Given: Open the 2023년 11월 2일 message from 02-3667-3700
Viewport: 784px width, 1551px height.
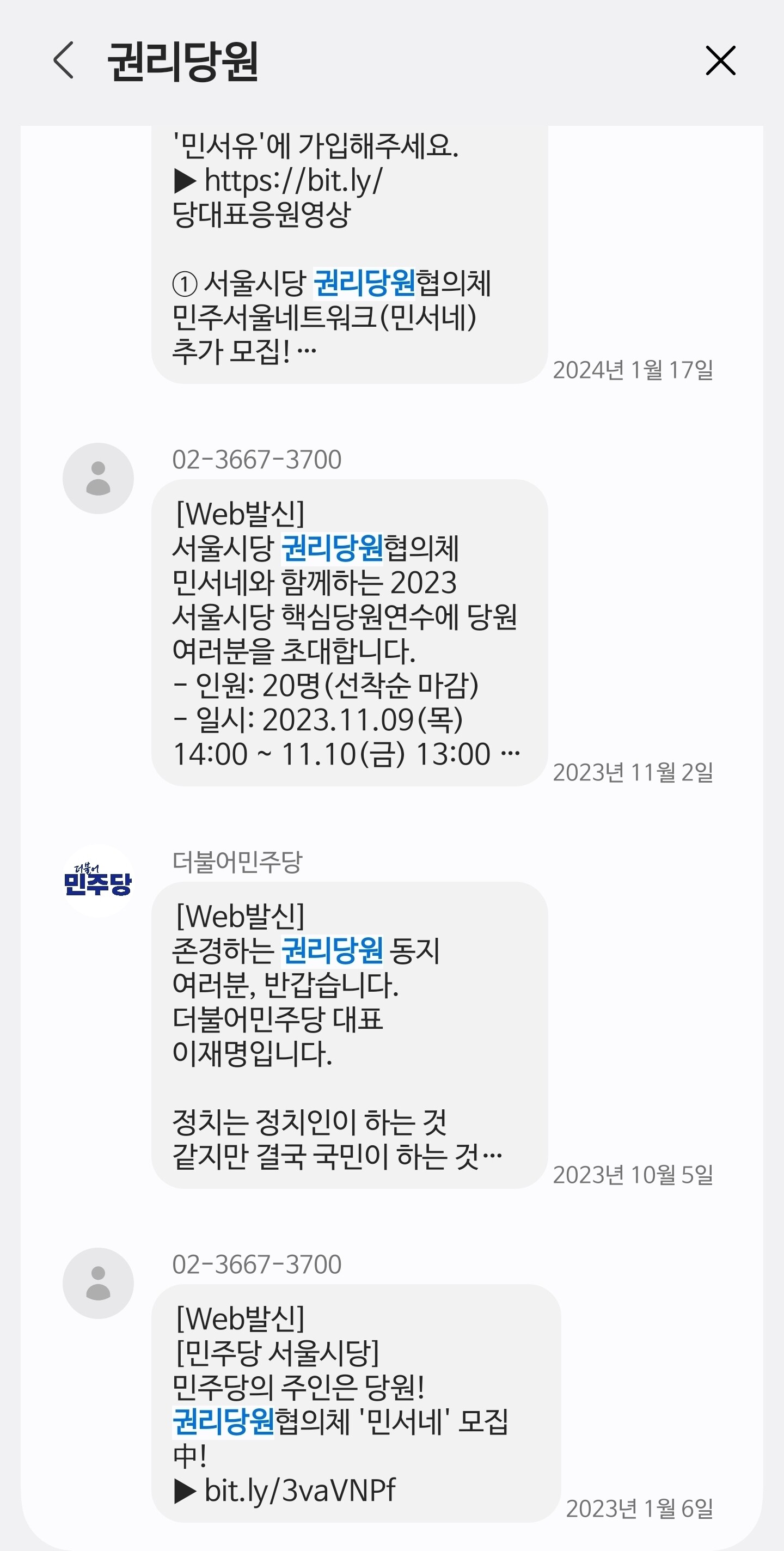Looking at the screenshot, I should pyautogui.click(x=349, y=632).
